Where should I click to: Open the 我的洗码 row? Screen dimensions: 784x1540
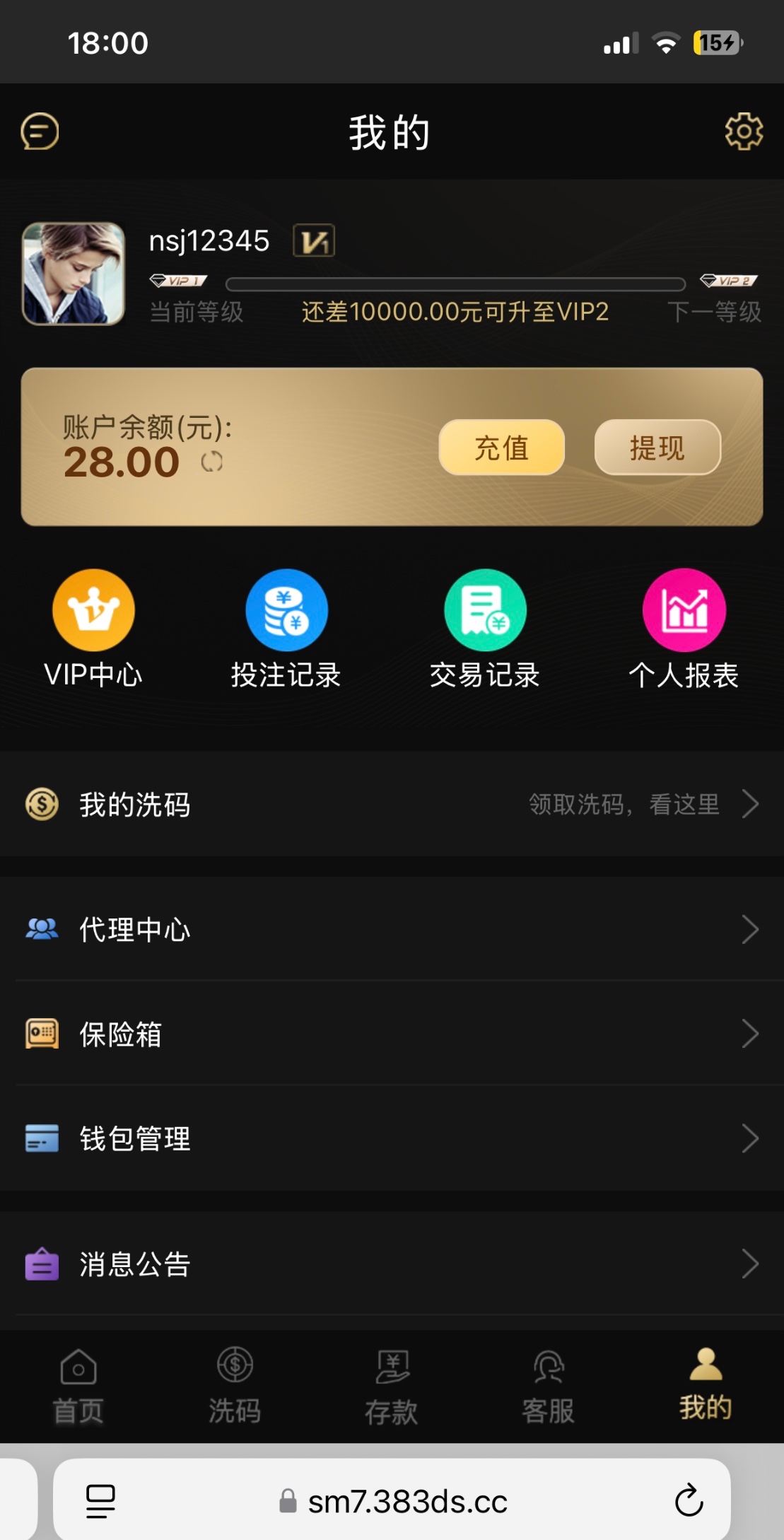(x=392, y=805)
